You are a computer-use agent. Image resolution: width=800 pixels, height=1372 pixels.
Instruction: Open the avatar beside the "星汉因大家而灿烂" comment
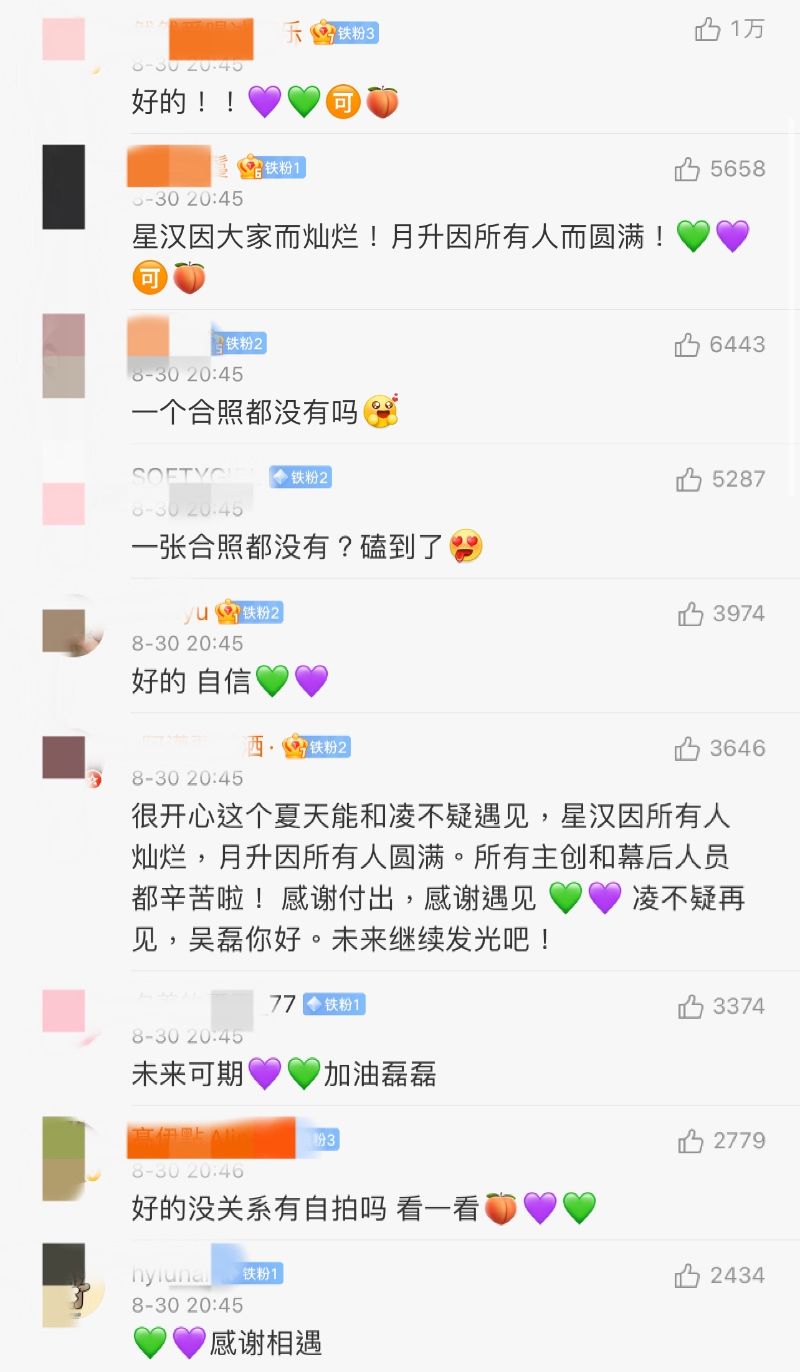64,187
